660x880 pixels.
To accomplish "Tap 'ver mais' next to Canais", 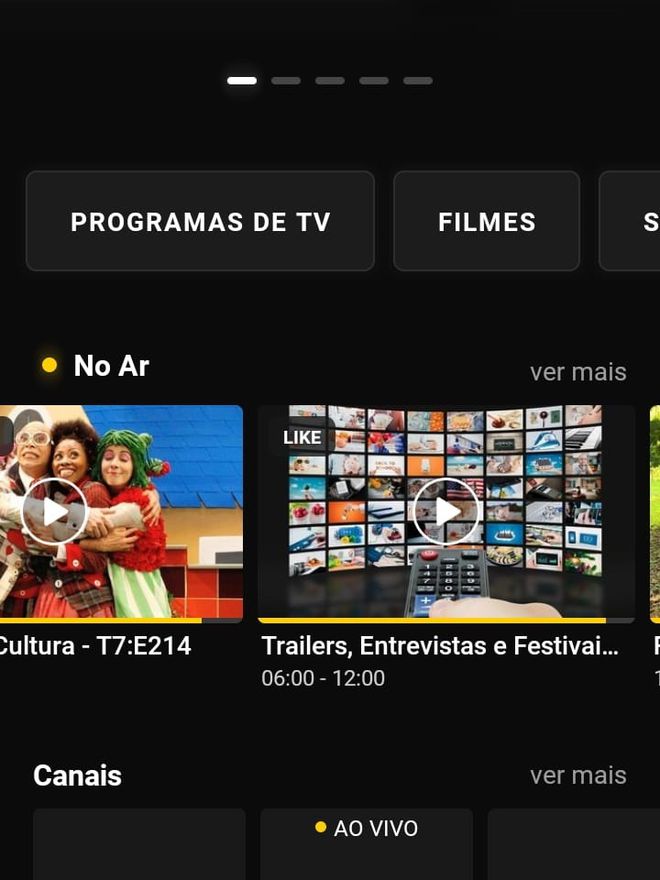I will tap(577, 776).
